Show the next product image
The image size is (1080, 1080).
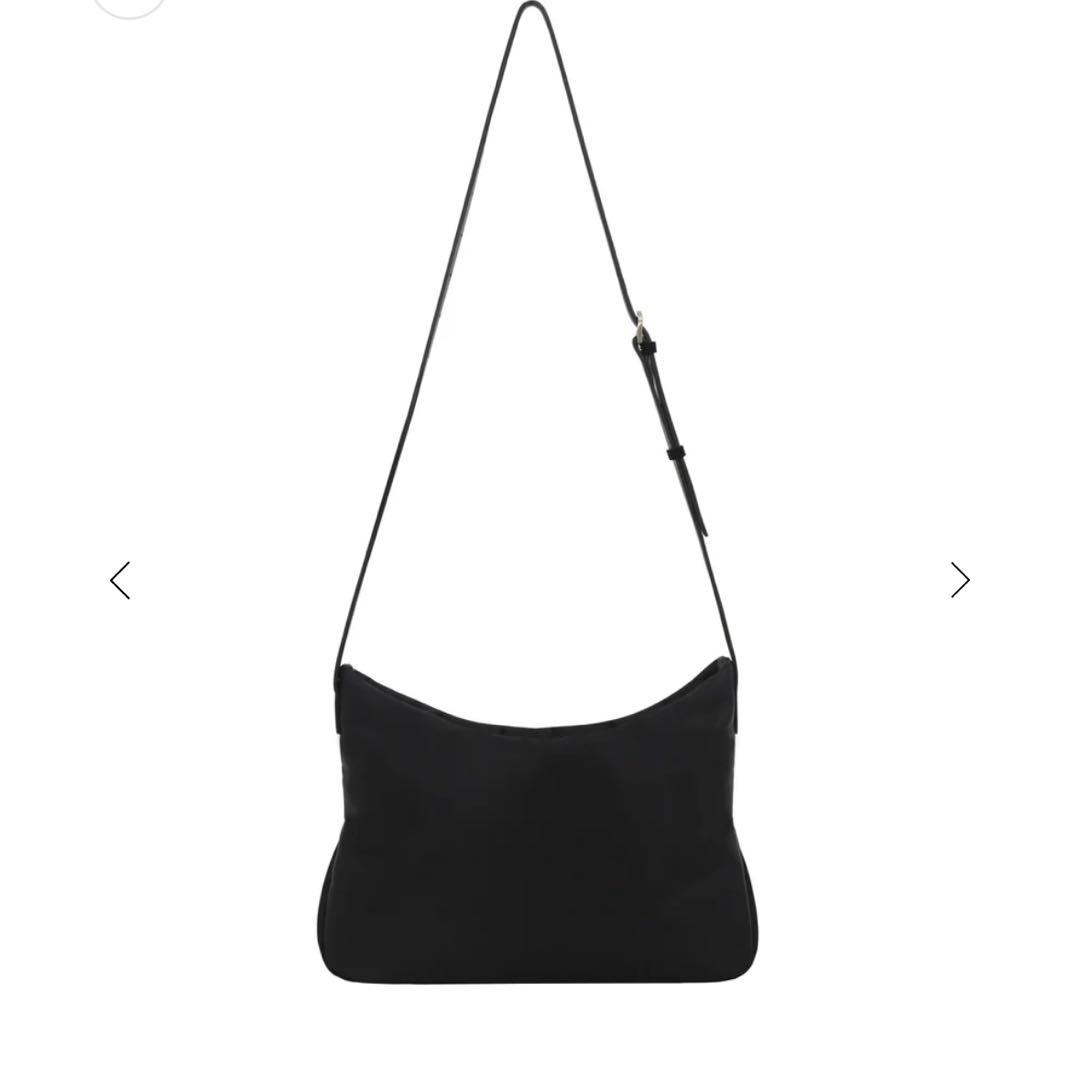coord(960,580)
